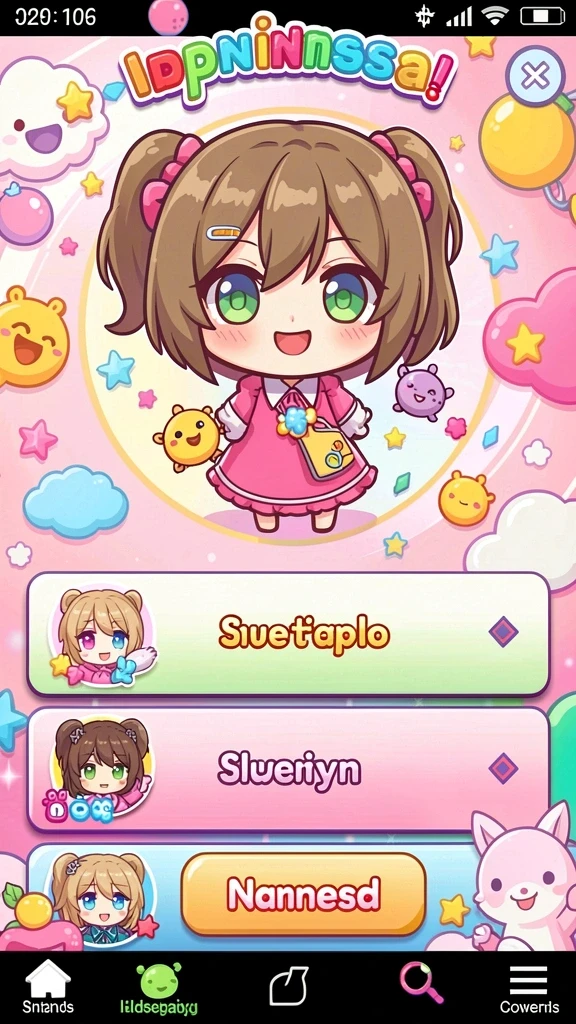Select the Siuet'aplo character row

[x=288, y=633]
